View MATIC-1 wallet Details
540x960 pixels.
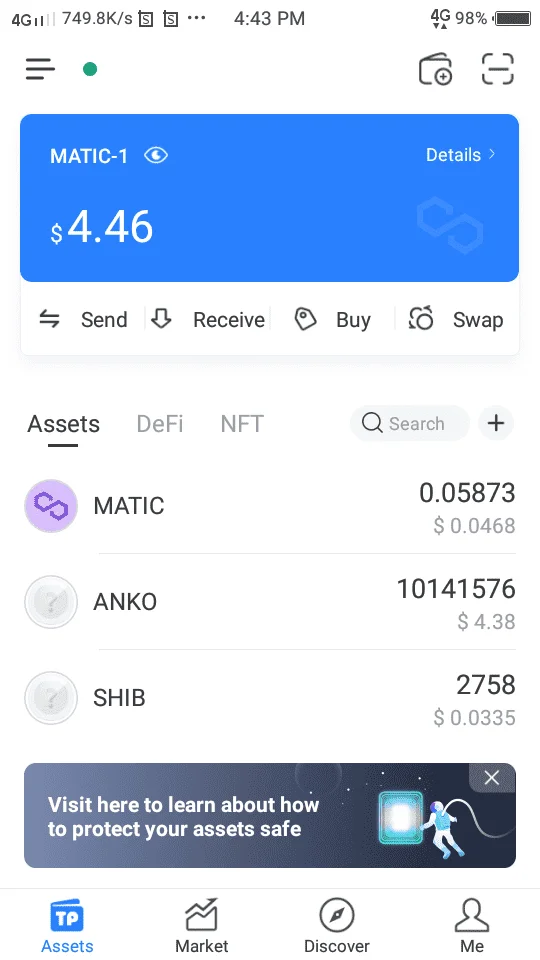[460, 155]
